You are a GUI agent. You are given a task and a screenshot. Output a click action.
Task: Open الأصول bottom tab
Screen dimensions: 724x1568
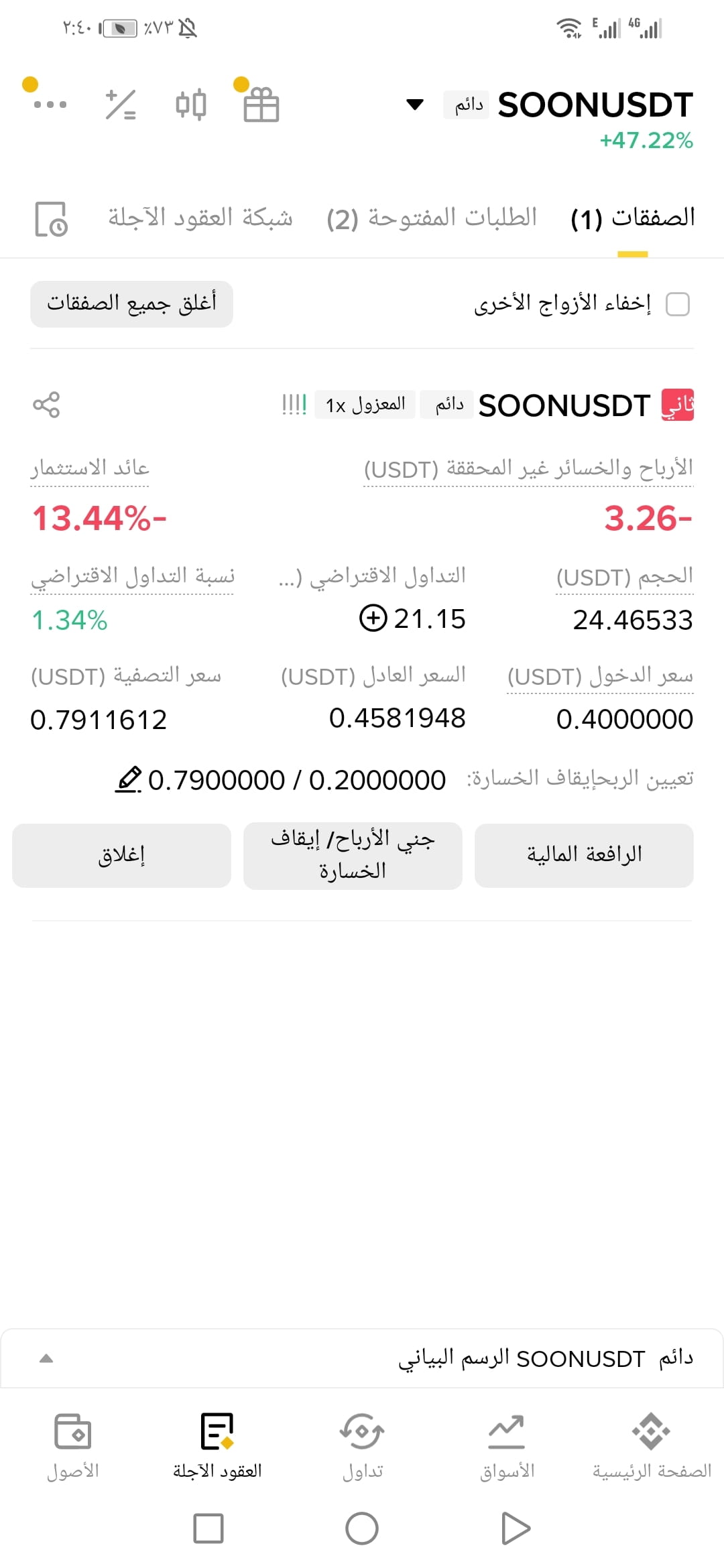click(72, 1445)
